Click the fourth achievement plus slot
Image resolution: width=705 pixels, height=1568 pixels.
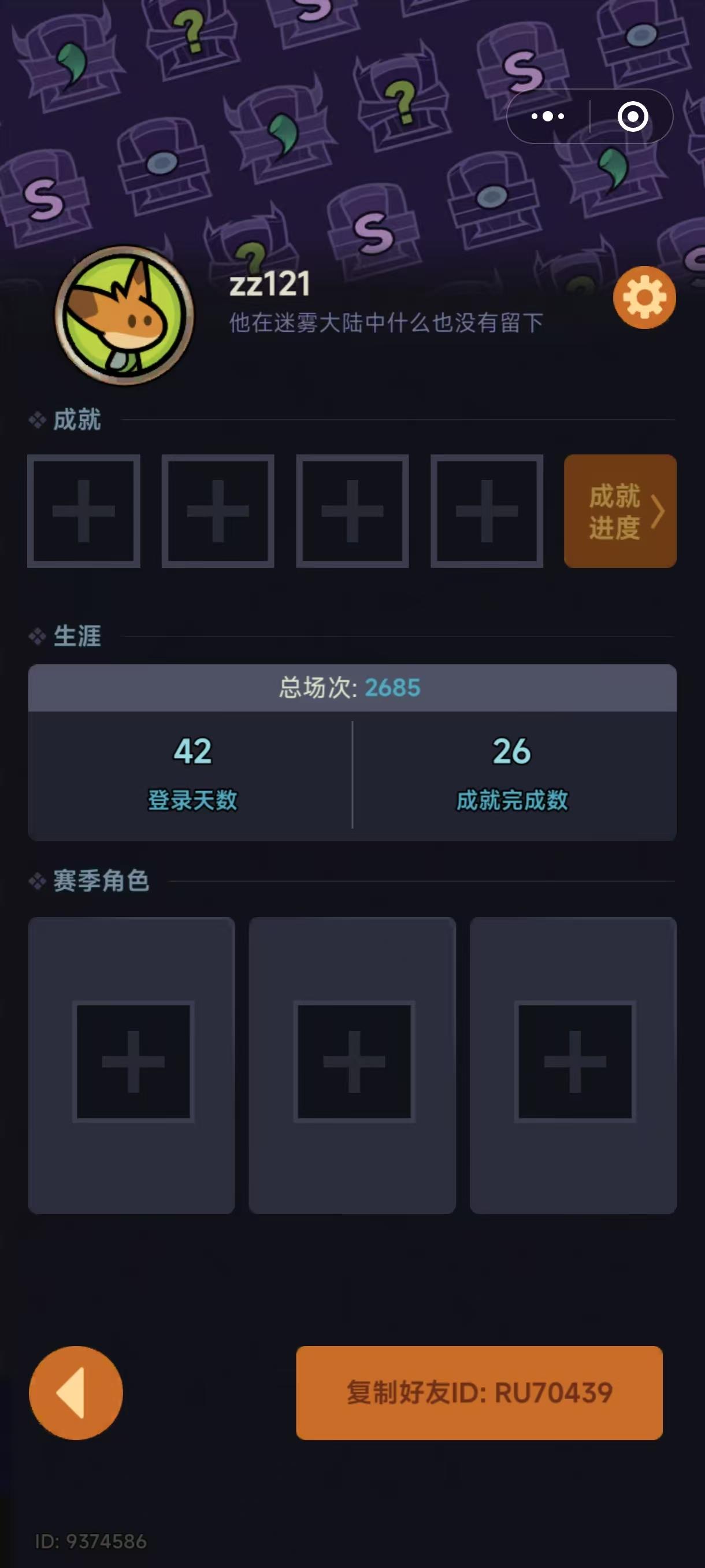tap(487, 510)
